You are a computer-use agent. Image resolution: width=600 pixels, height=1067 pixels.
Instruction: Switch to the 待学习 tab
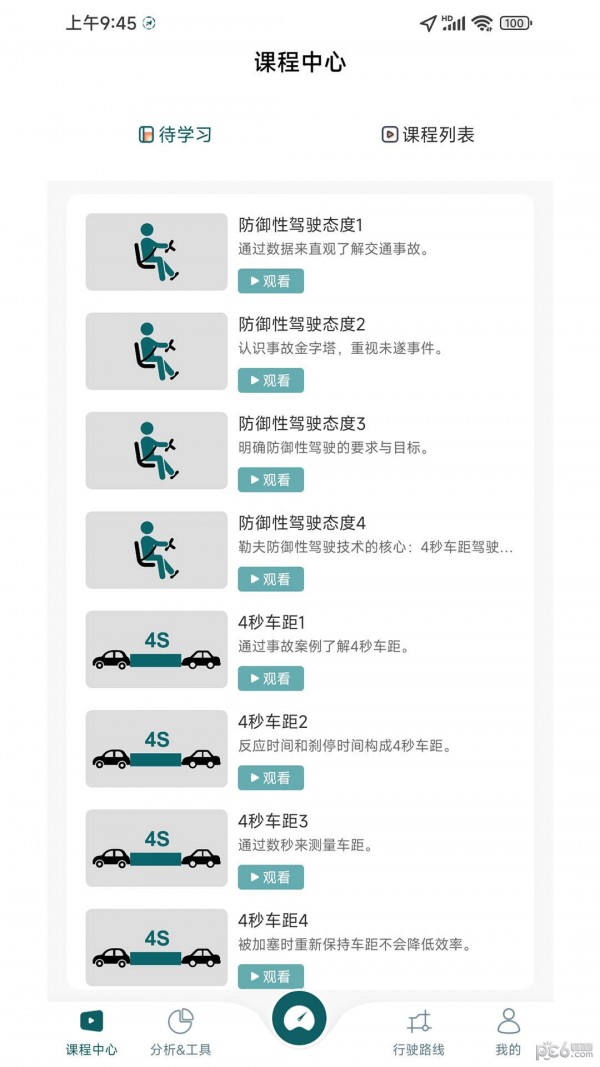[x=175, y=135]
